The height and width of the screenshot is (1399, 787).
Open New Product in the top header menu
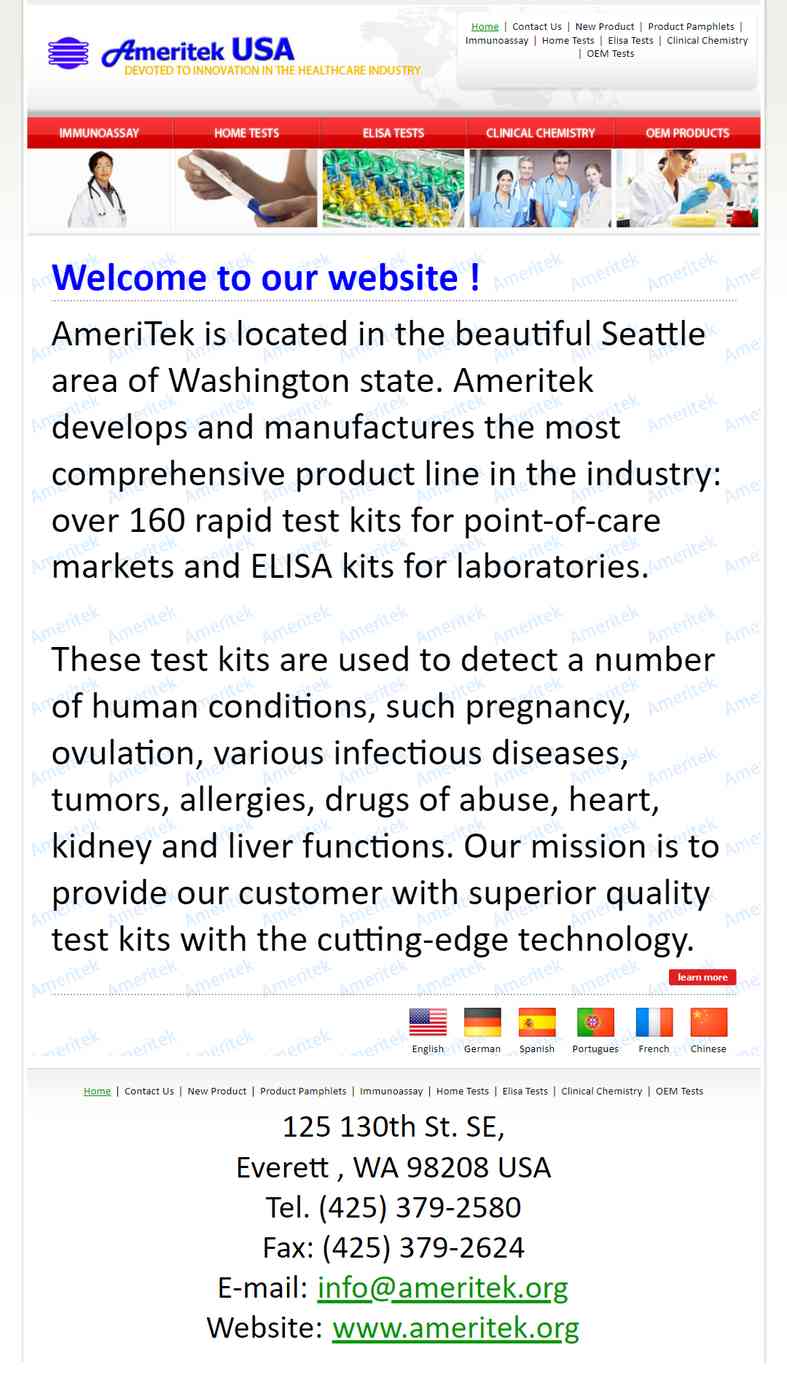pyautogui.click(x=605, y=27)
